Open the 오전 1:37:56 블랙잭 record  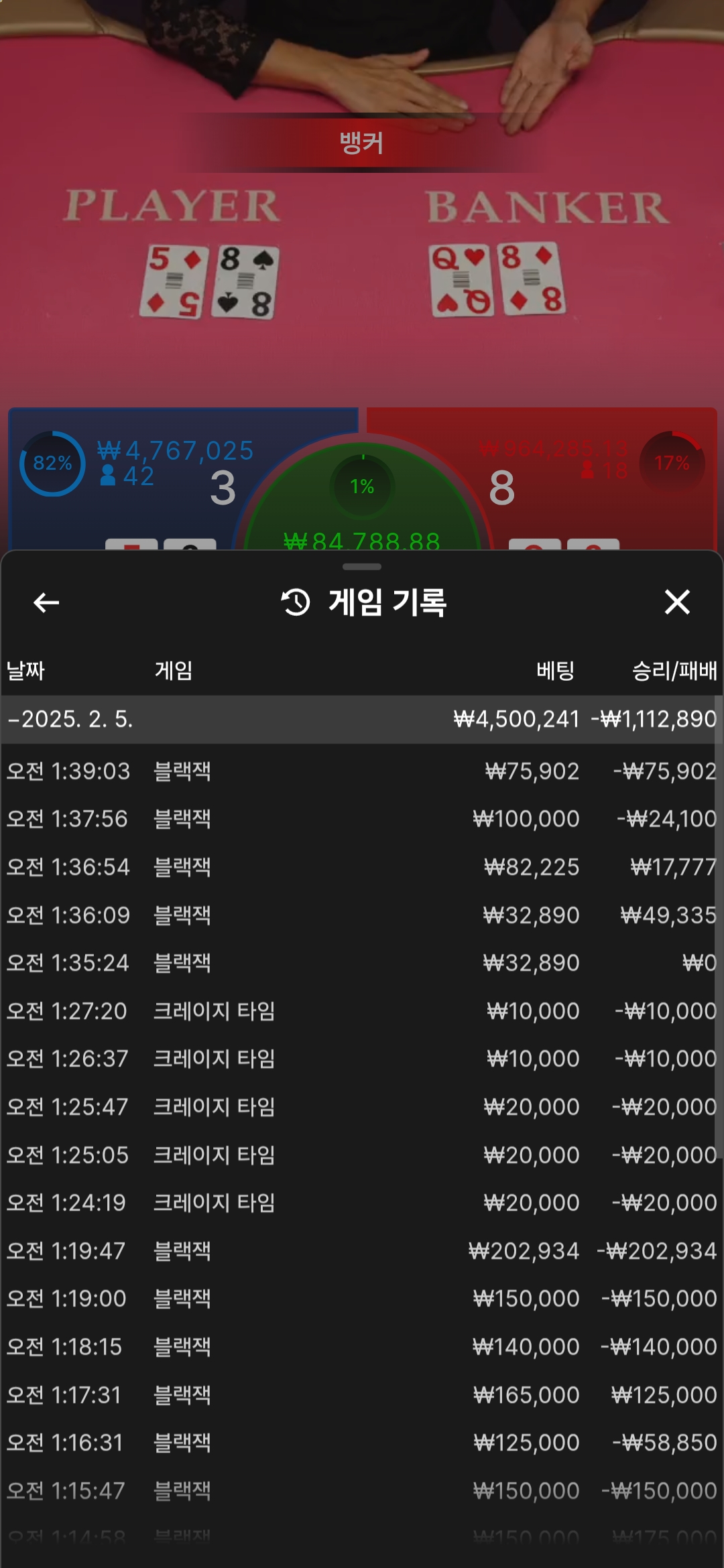[x=361, y=819]
